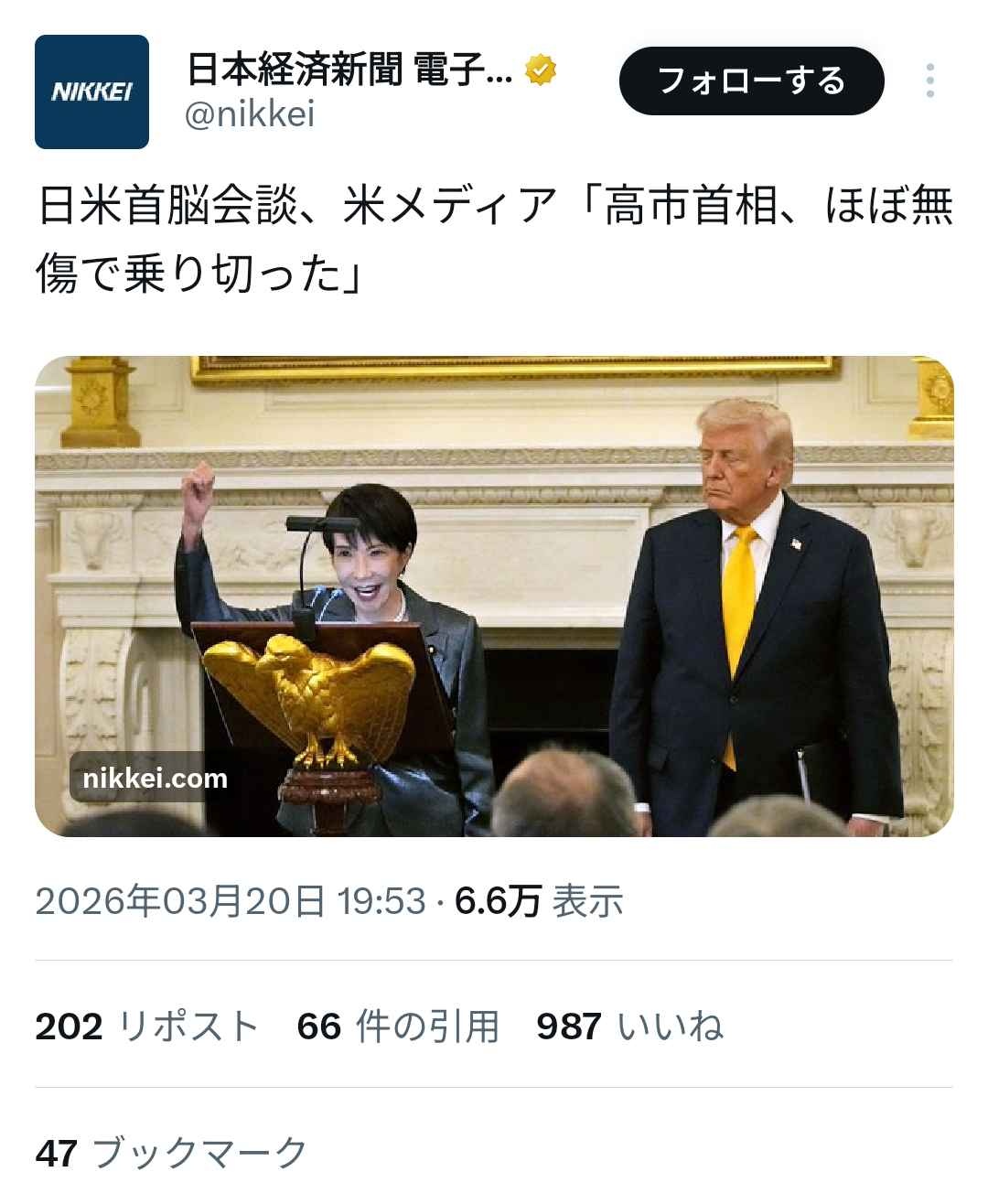Image resolution: width=988 pixels, height=1204 pixels.
Task: Open the 日本経済新聞 電子版 account name
Action: (349, 70)
